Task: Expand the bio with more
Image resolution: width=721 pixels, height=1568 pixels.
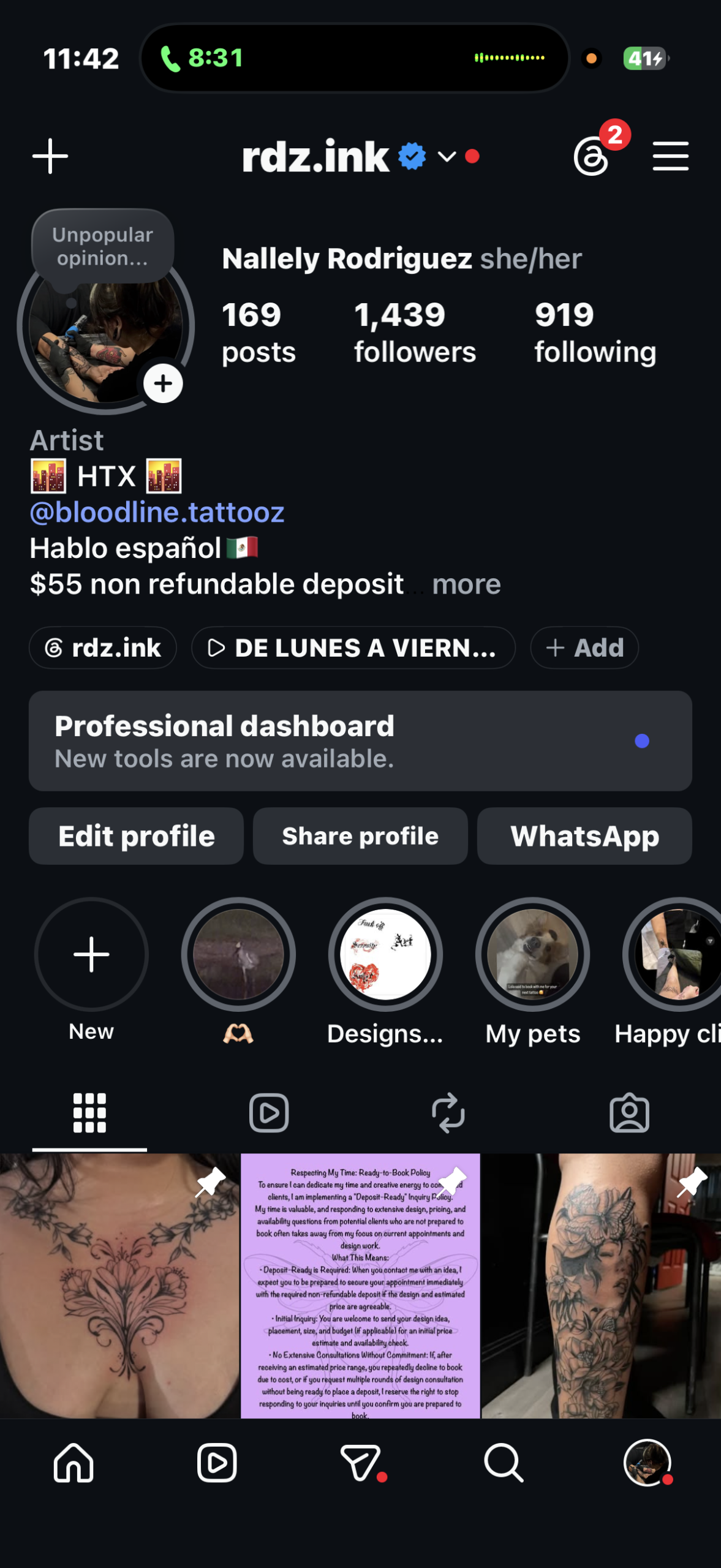Action: pyautogui.click(x=466, y=584)
